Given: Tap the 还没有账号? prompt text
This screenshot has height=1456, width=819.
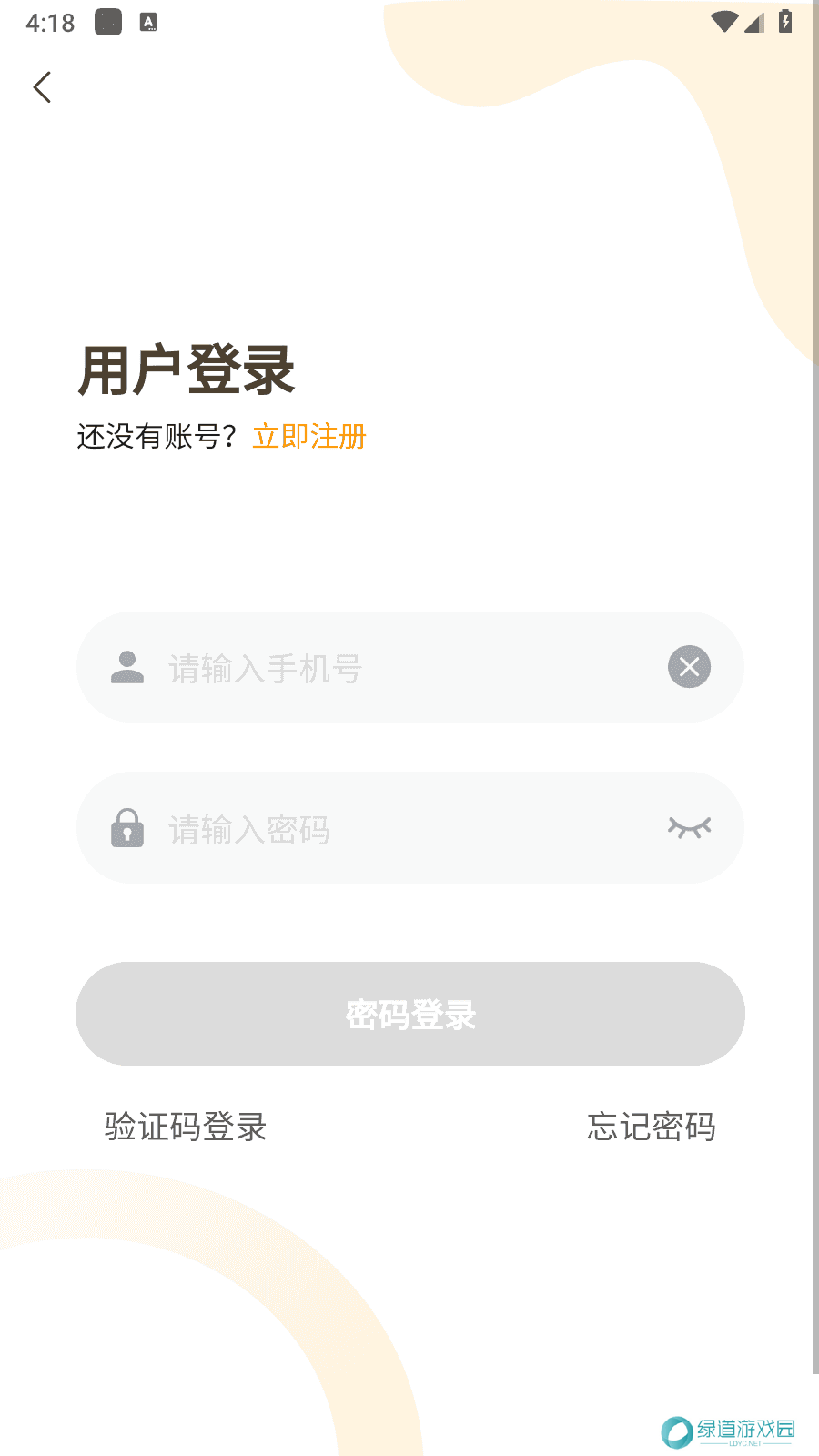Looking at the screenshot, I should pos(157,437).
